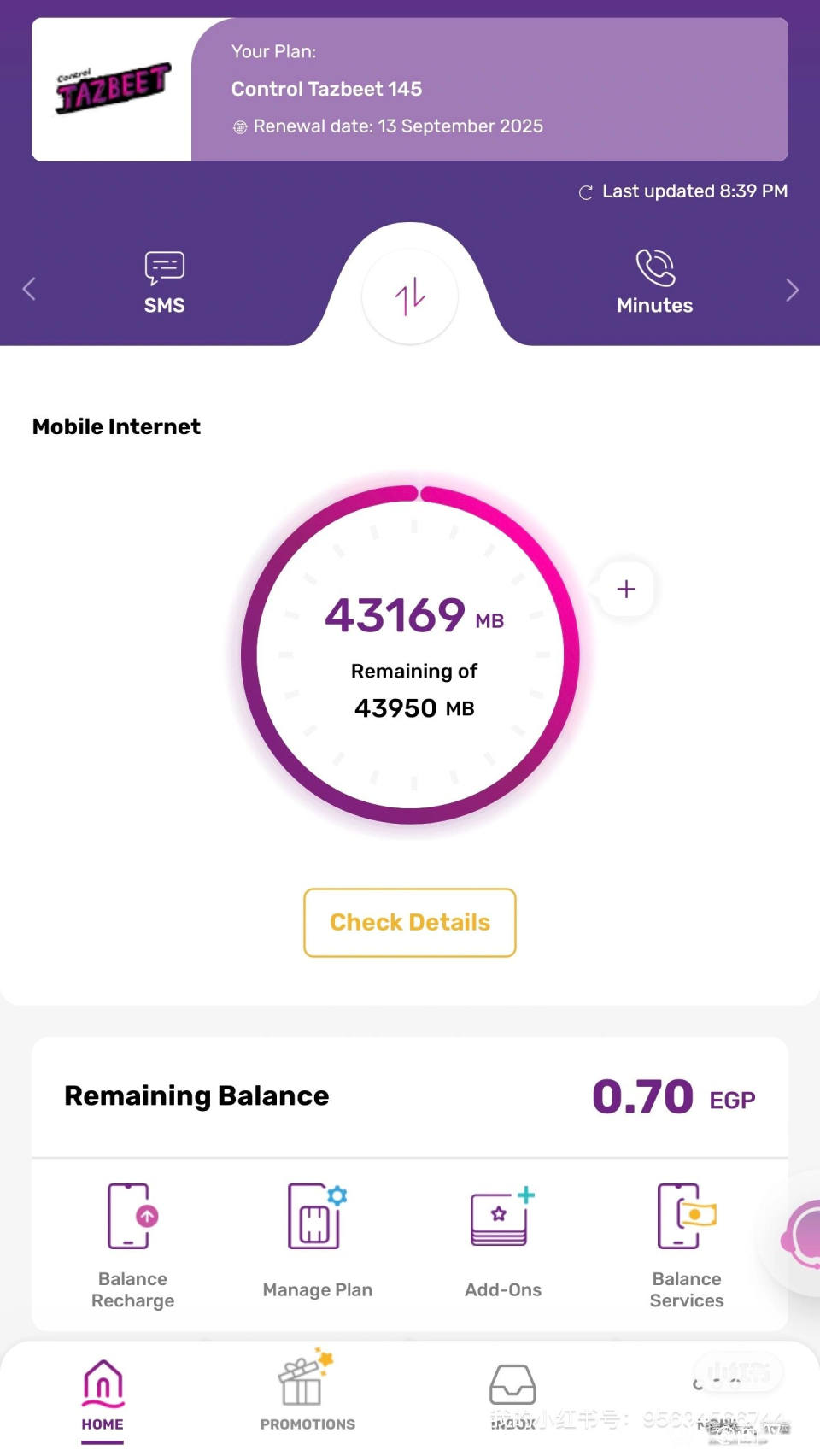
Task: Open the Control Tazbeet 145 plan card
Action: (410, 90)
